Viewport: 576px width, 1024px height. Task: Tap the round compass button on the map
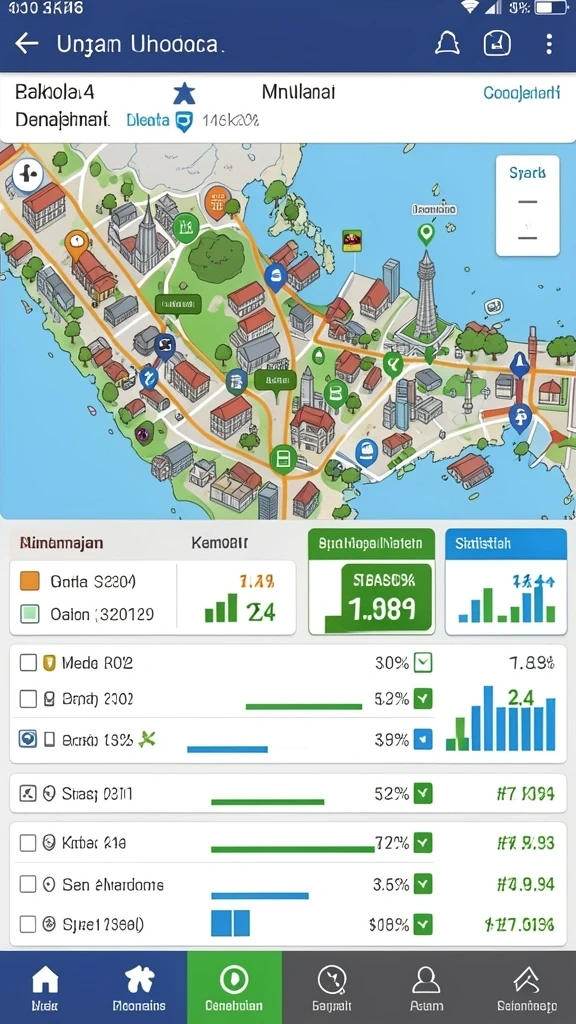coord(27,176)
